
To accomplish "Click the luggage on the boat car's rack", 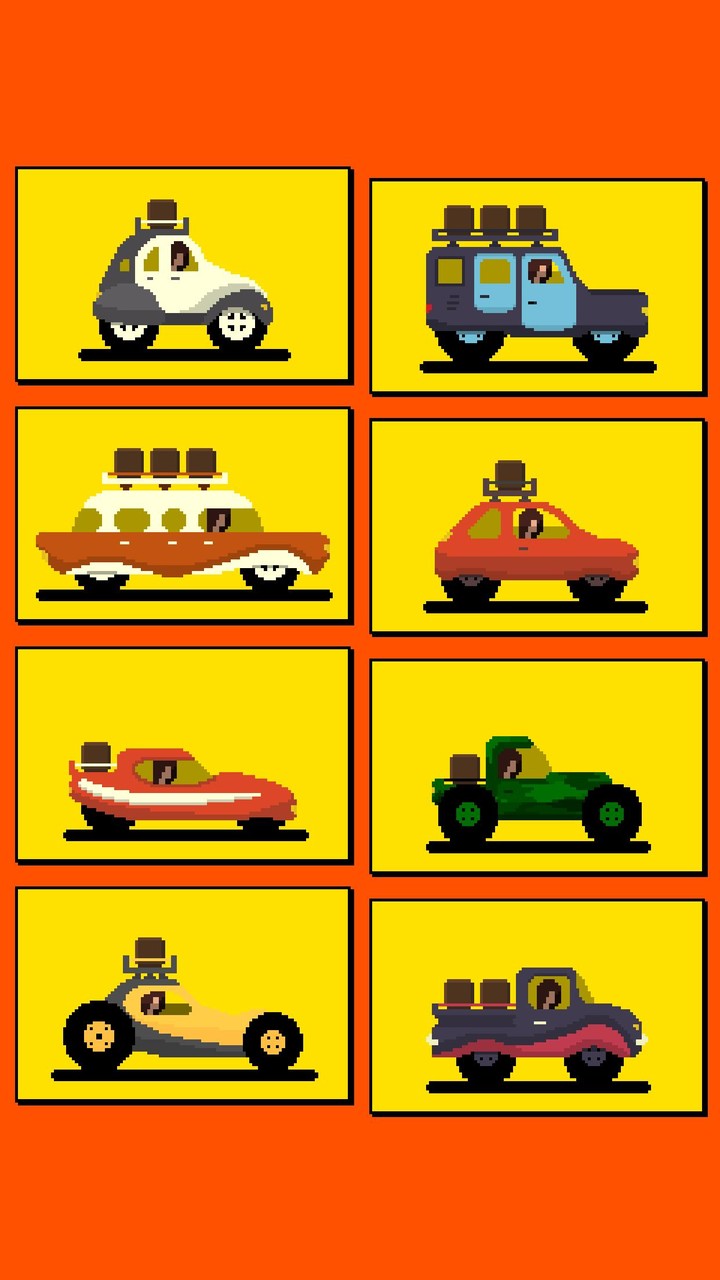I will [x=163, y=460].
